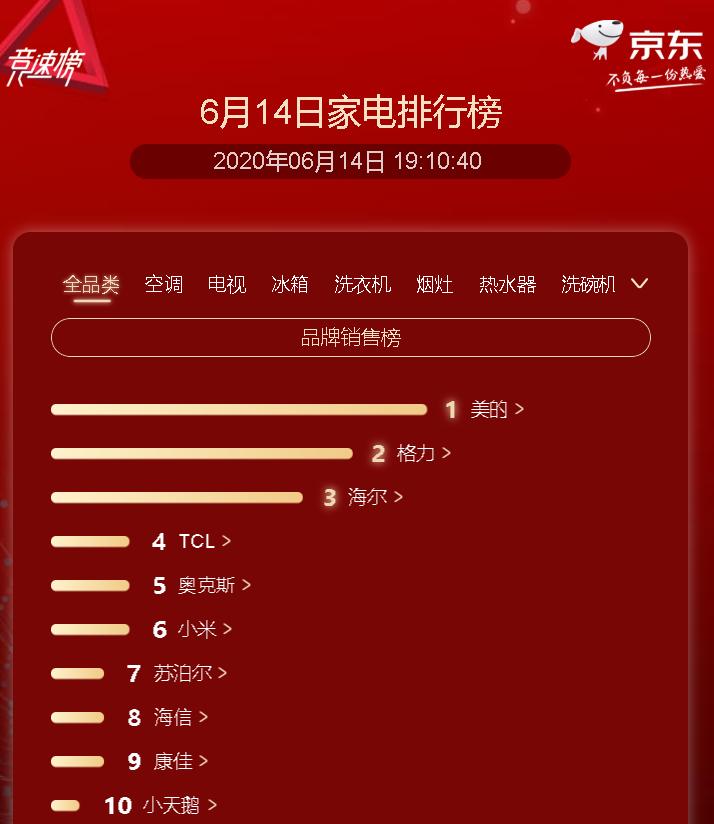View the 康佳 brand entry
This screenshot has width=714, height=824.
pyautogui.click(x=180, y=761)
